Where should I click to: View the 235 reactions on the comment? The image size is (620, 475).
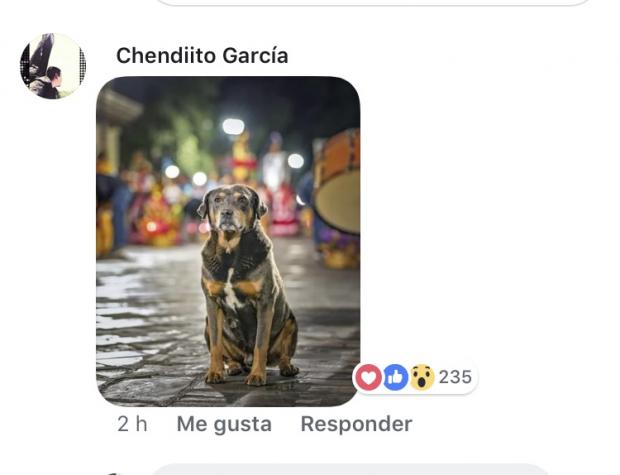(x=415, y=377)
